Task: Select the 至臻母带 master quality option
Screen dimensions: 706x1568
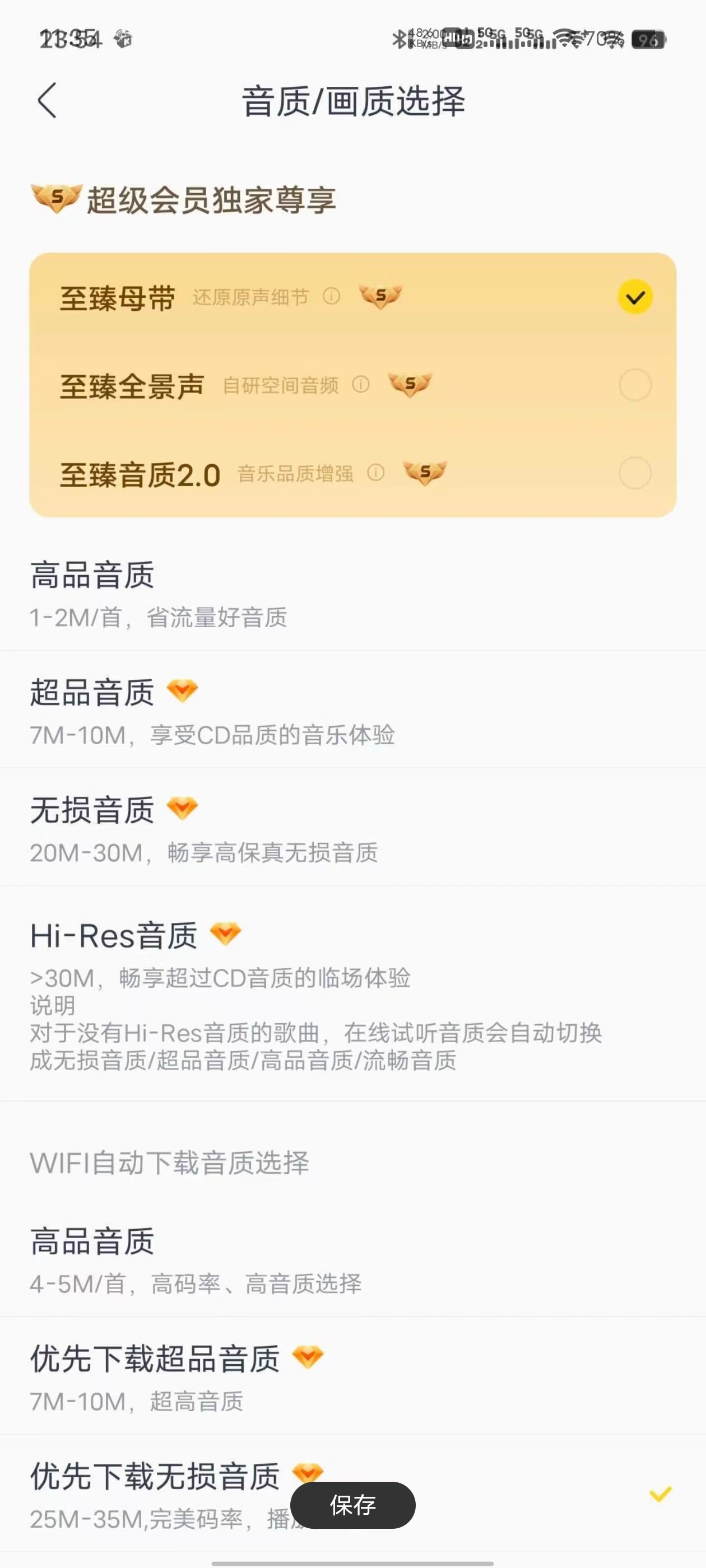Action: coord(635,297)
